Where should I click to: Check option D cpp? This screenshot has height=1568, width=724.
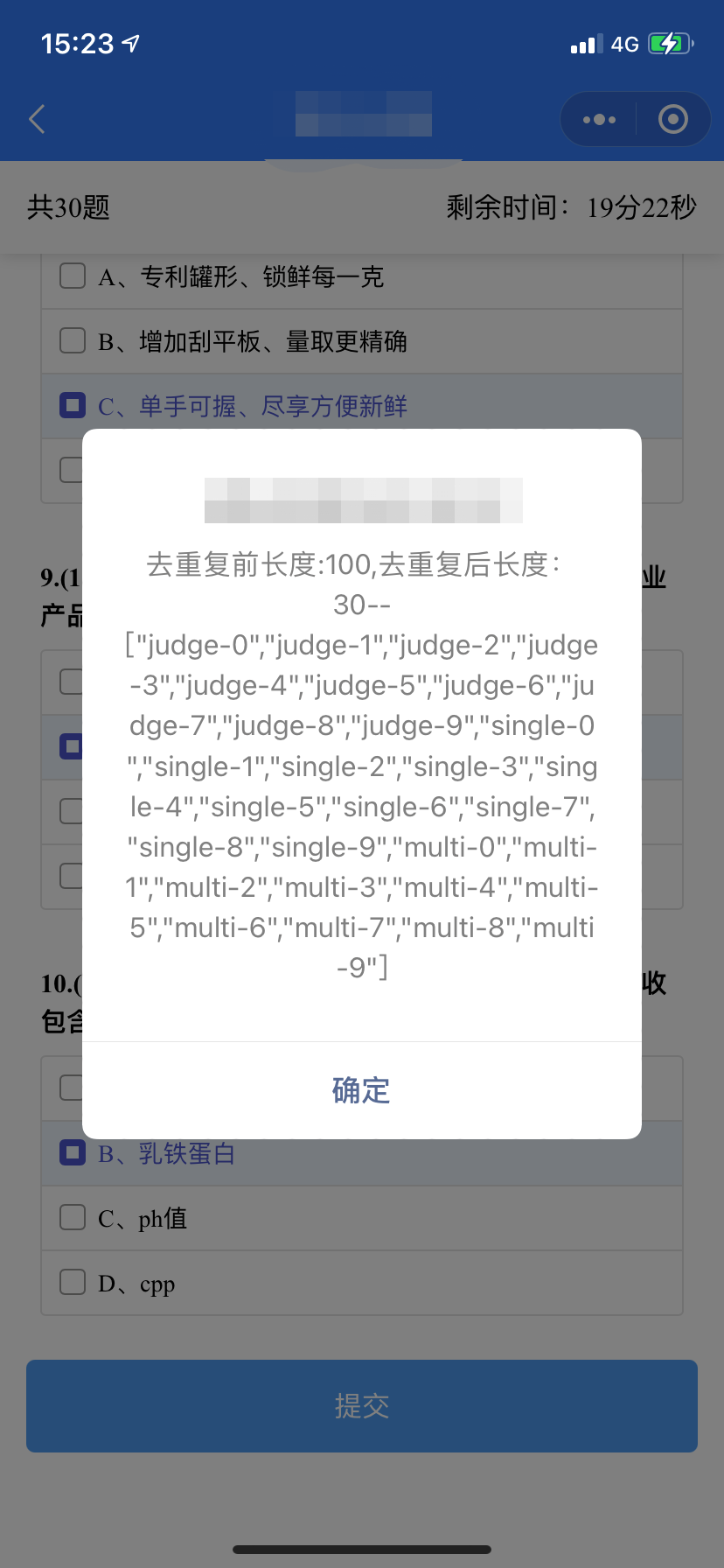coord(362,1283)
